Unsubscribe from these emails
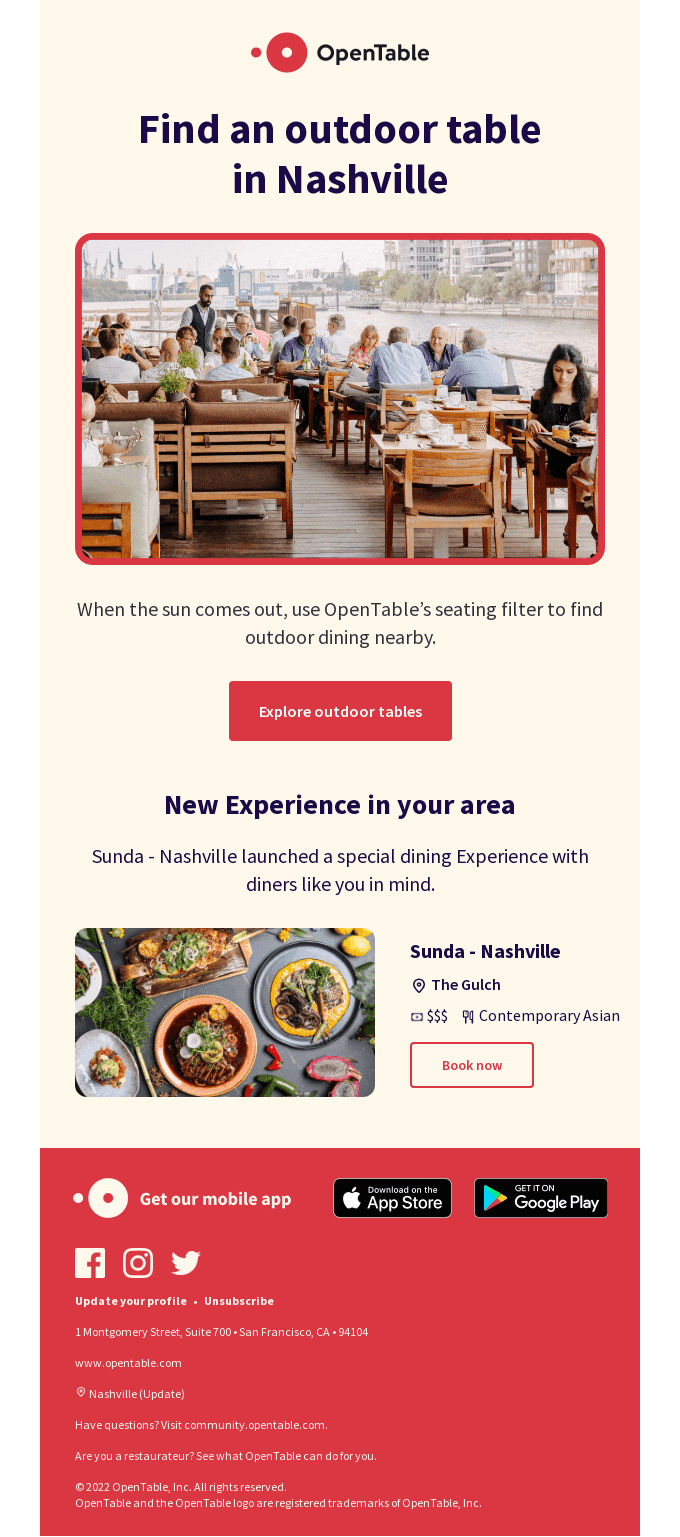 tap(239, 1301)
